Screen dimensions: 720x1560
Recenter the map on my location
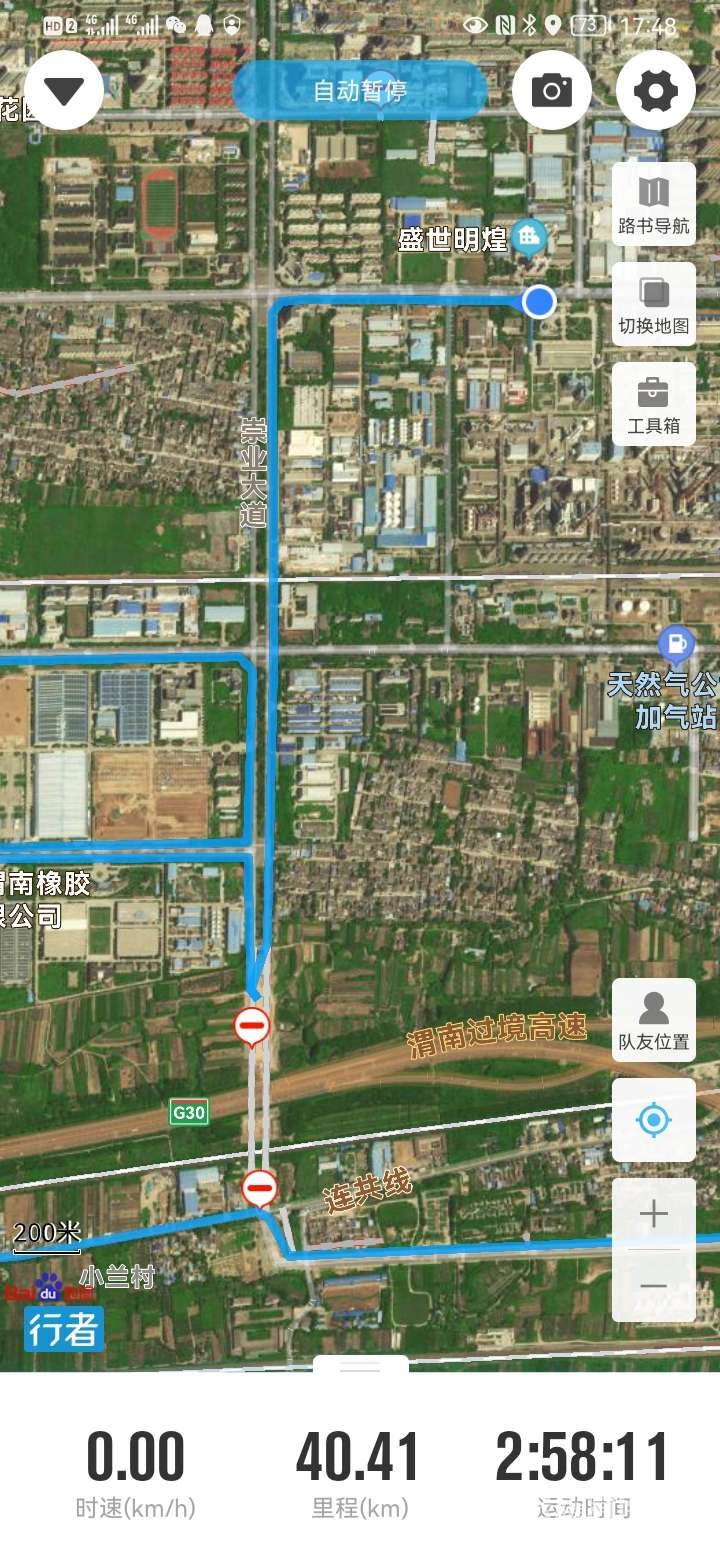(654, 1120)
